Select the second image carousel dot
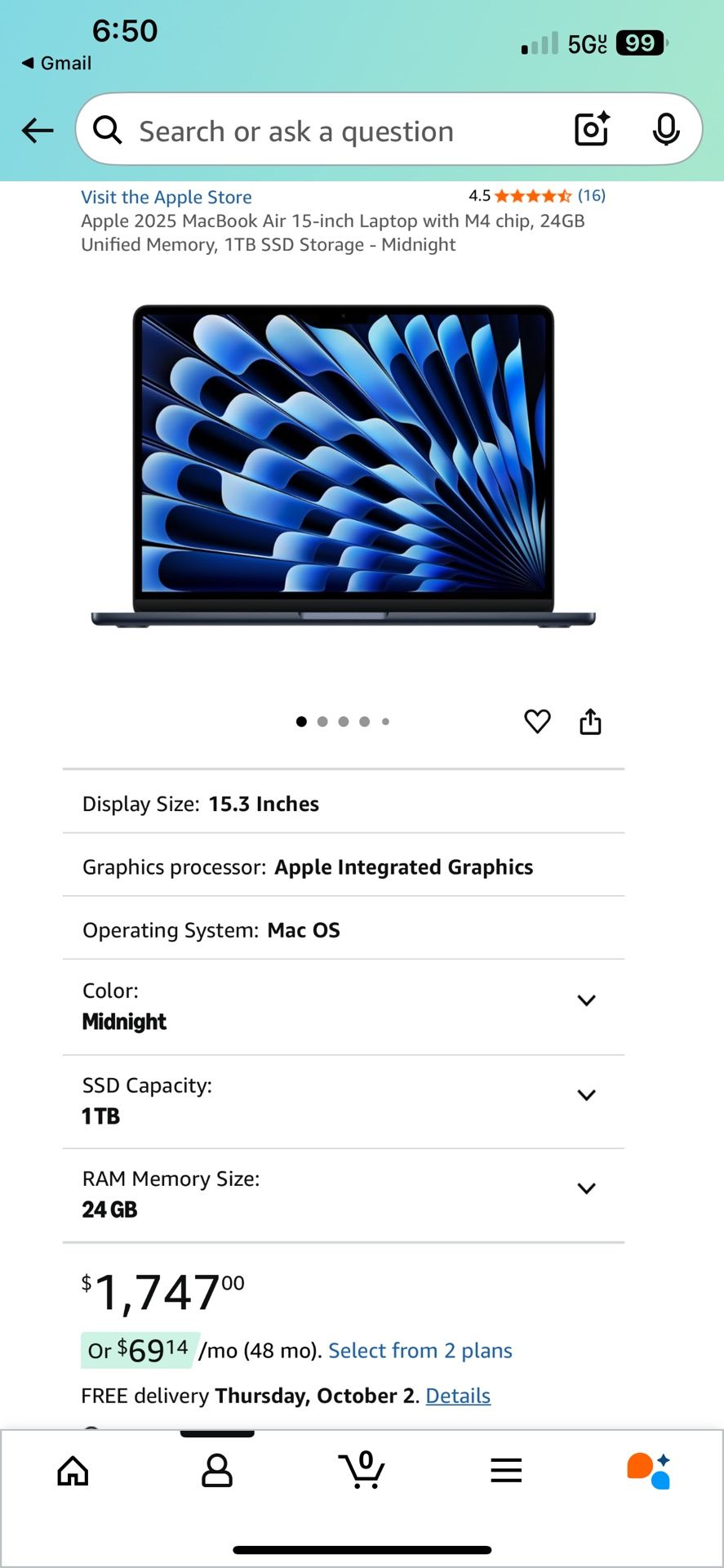 [x=322, y=721]
